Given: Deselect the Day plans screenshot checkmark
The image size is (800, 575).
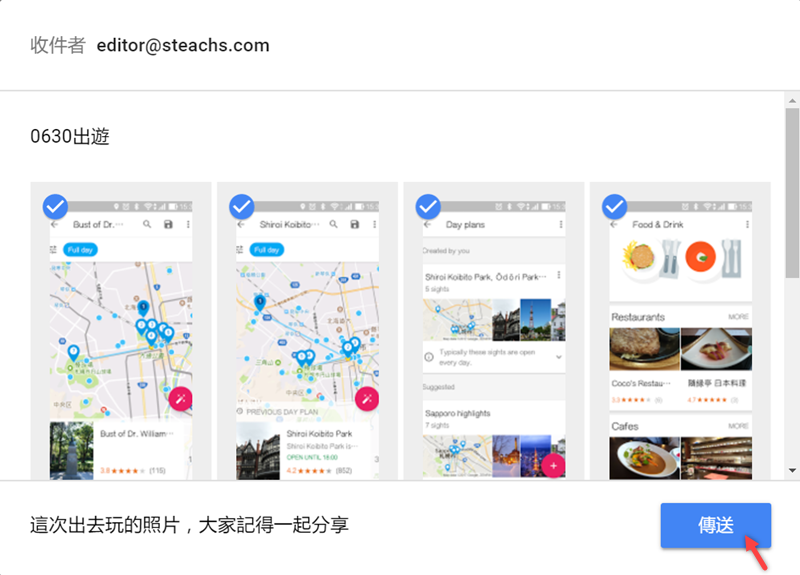Looking at the screenshot, I should tap(428, 207).
